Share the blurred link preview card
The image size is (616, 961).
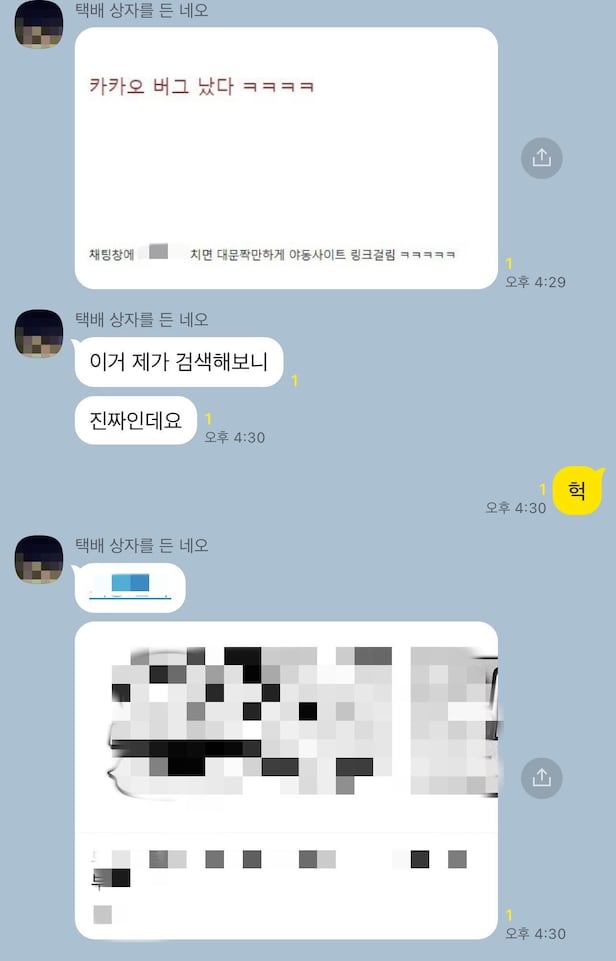tap(541, 777)
